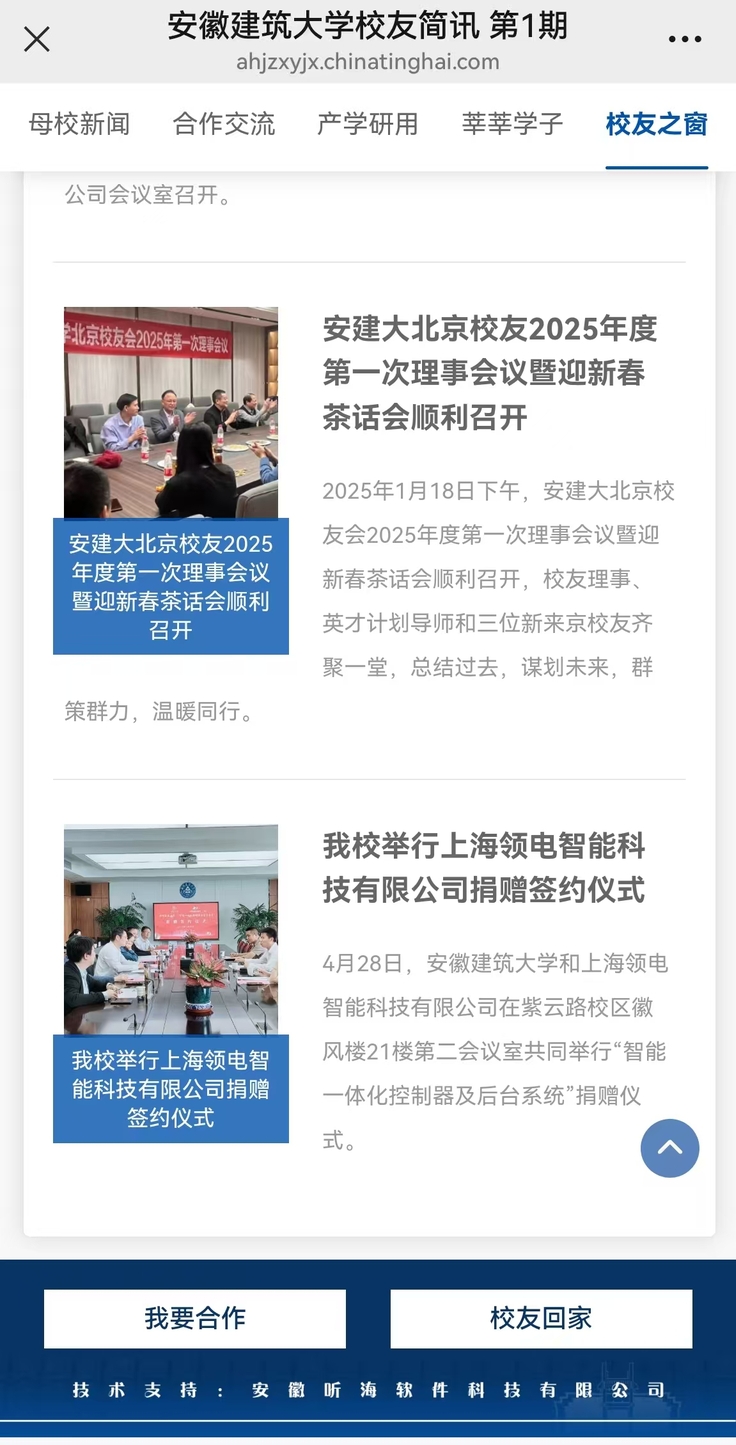Viewport: 736px width, 1445px height.
Task: Switch to the 合作交流 tab
Action: click(x=224, y=124)
